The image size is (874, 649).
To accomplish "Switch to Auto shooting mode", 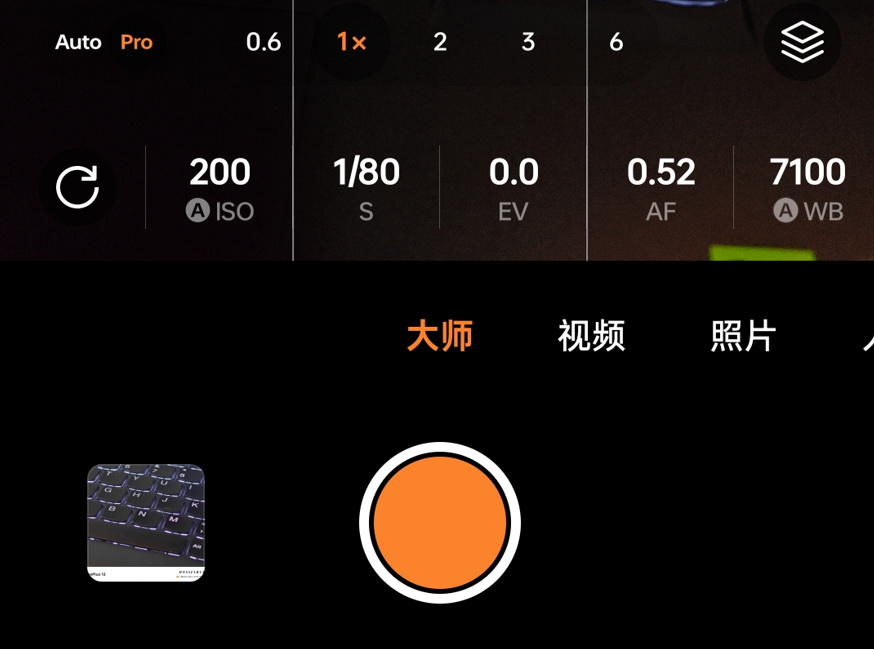I will pyautogui.click(x=78, y=42).
